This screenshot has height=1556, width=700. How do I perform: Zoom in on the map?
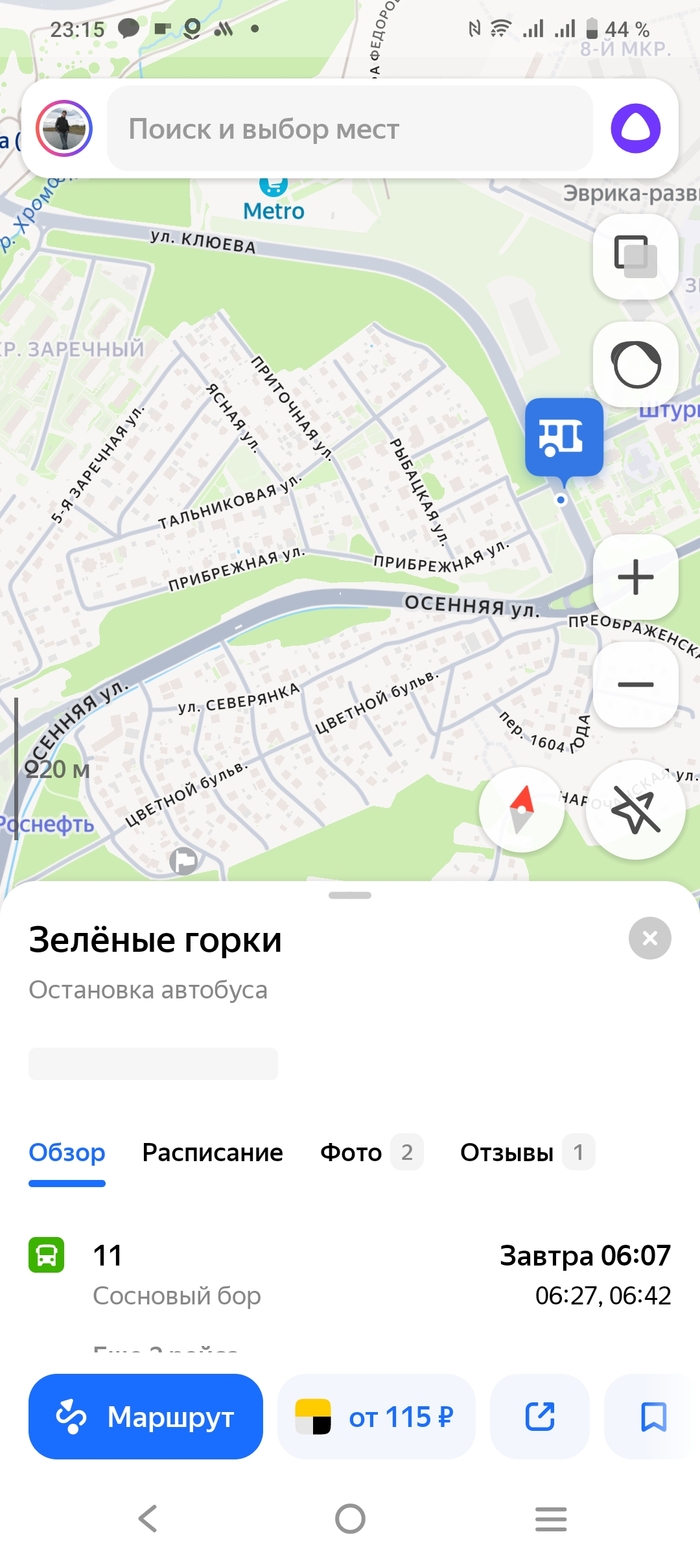[635, 578]
